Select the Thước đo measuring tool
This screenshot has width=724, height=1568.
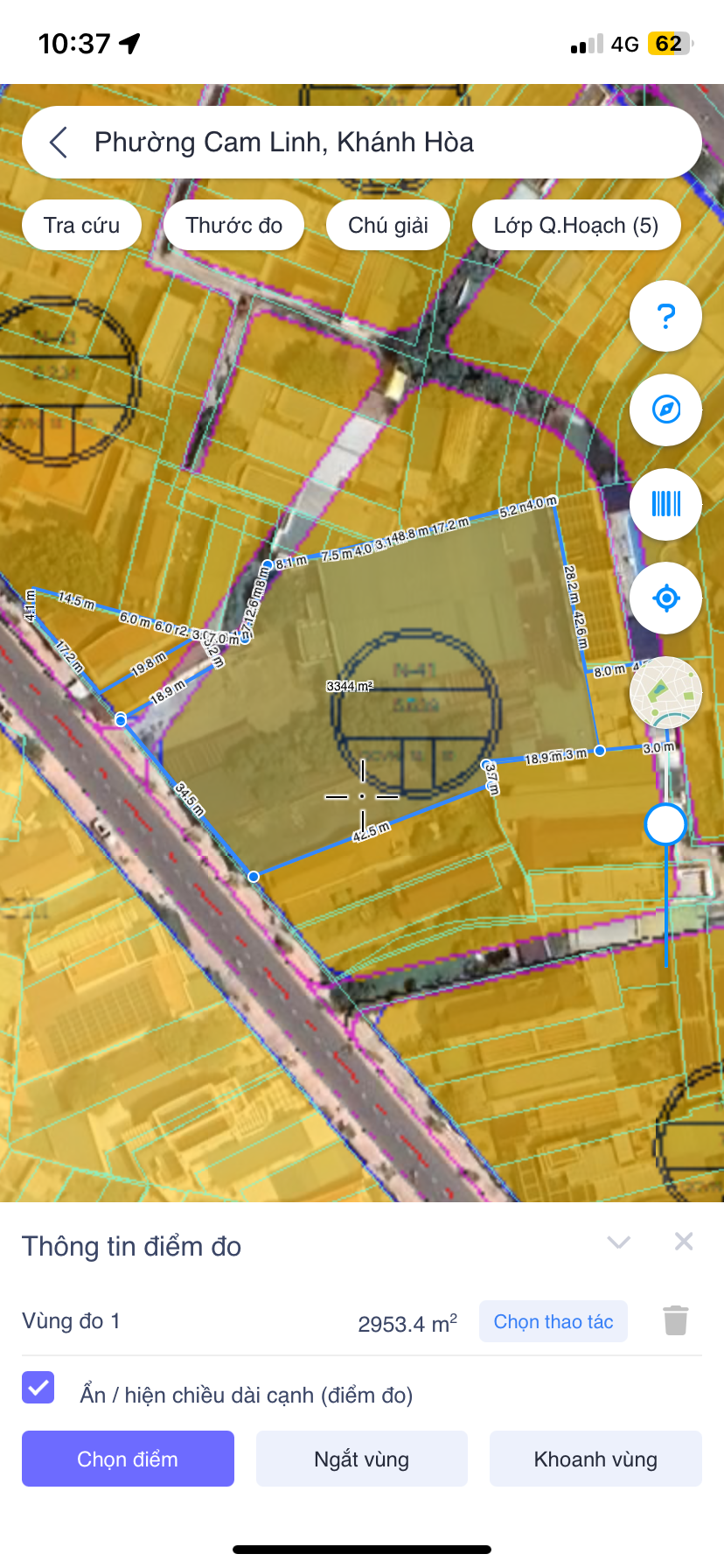(234, 226)
